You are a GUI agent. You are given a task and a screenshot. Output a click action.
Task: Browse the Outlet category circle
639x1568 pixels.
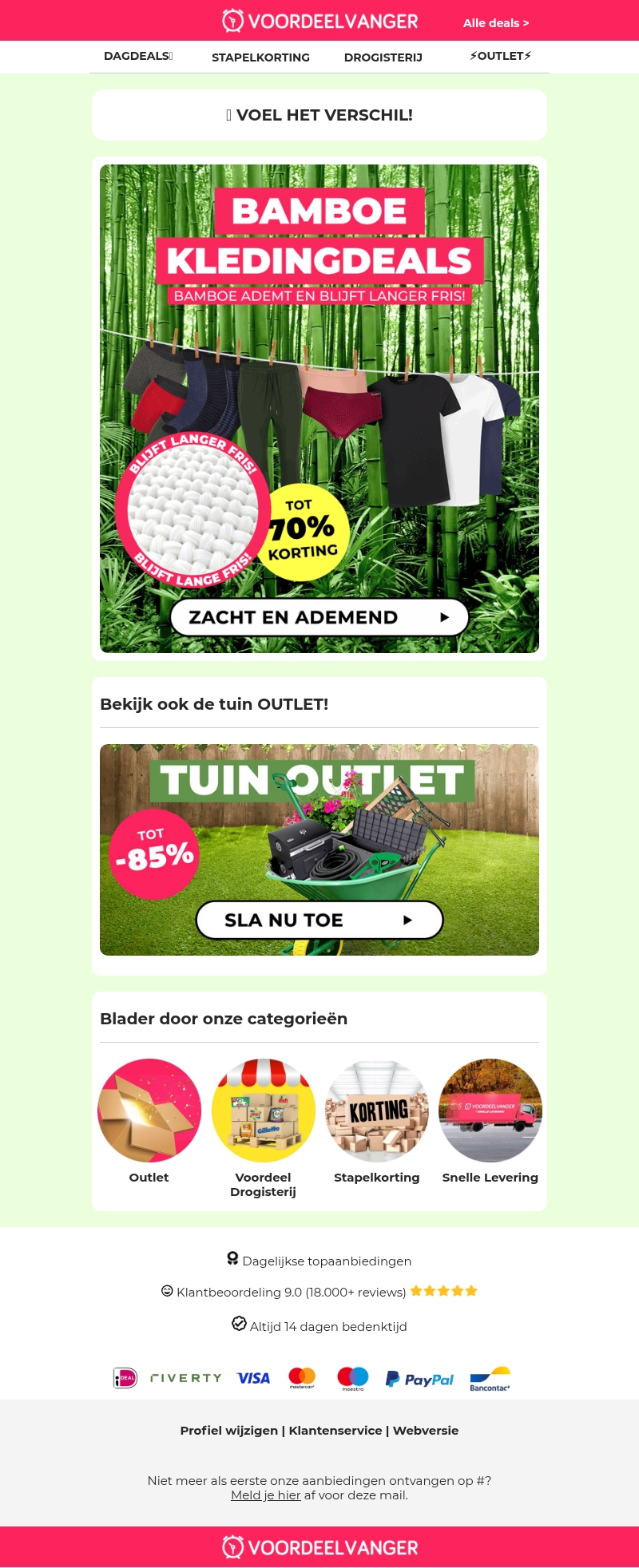[149, 1111]
